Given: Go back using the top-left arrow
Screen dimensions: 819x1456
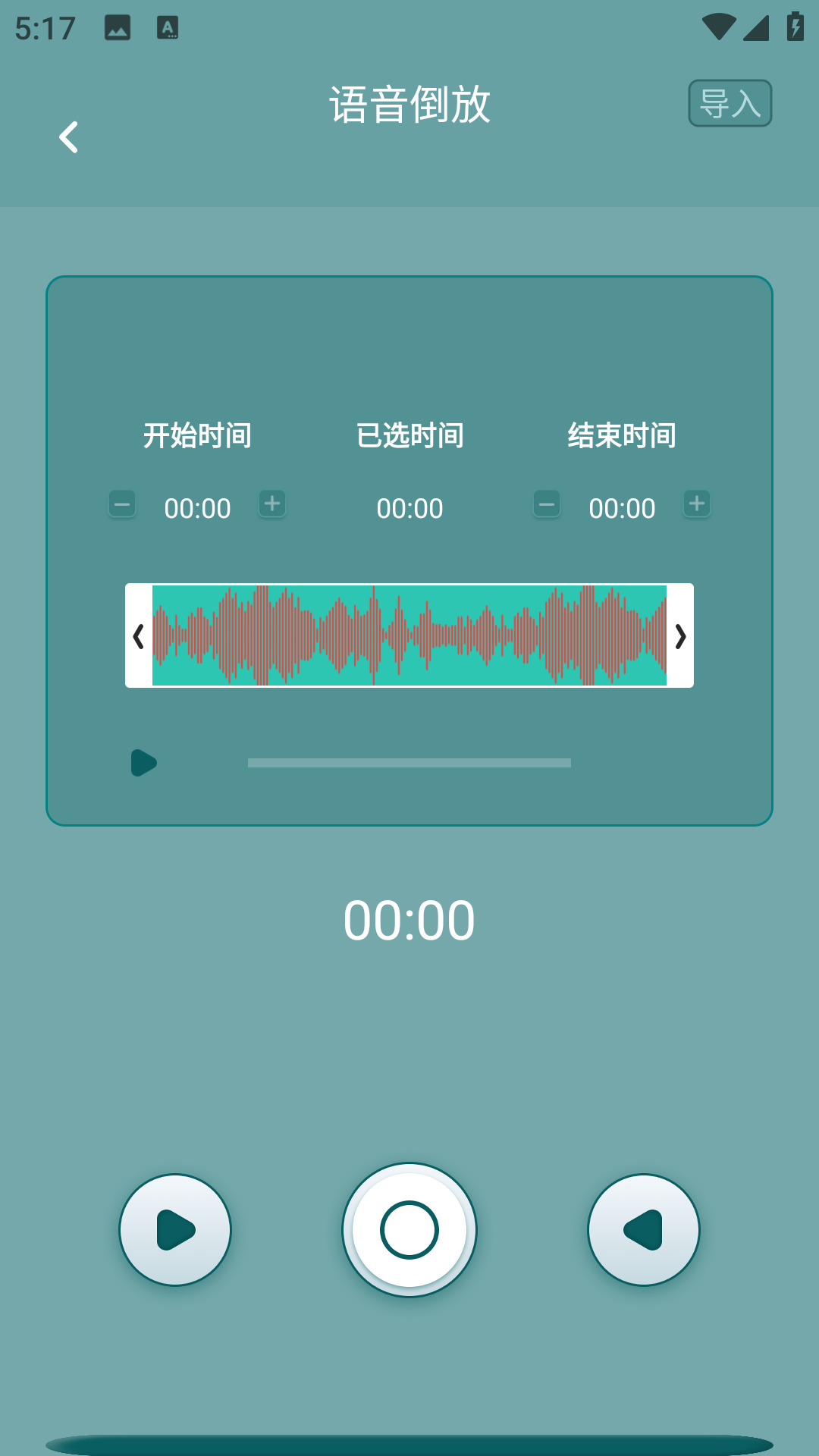Looking at the screenshot, I should 69,137.
